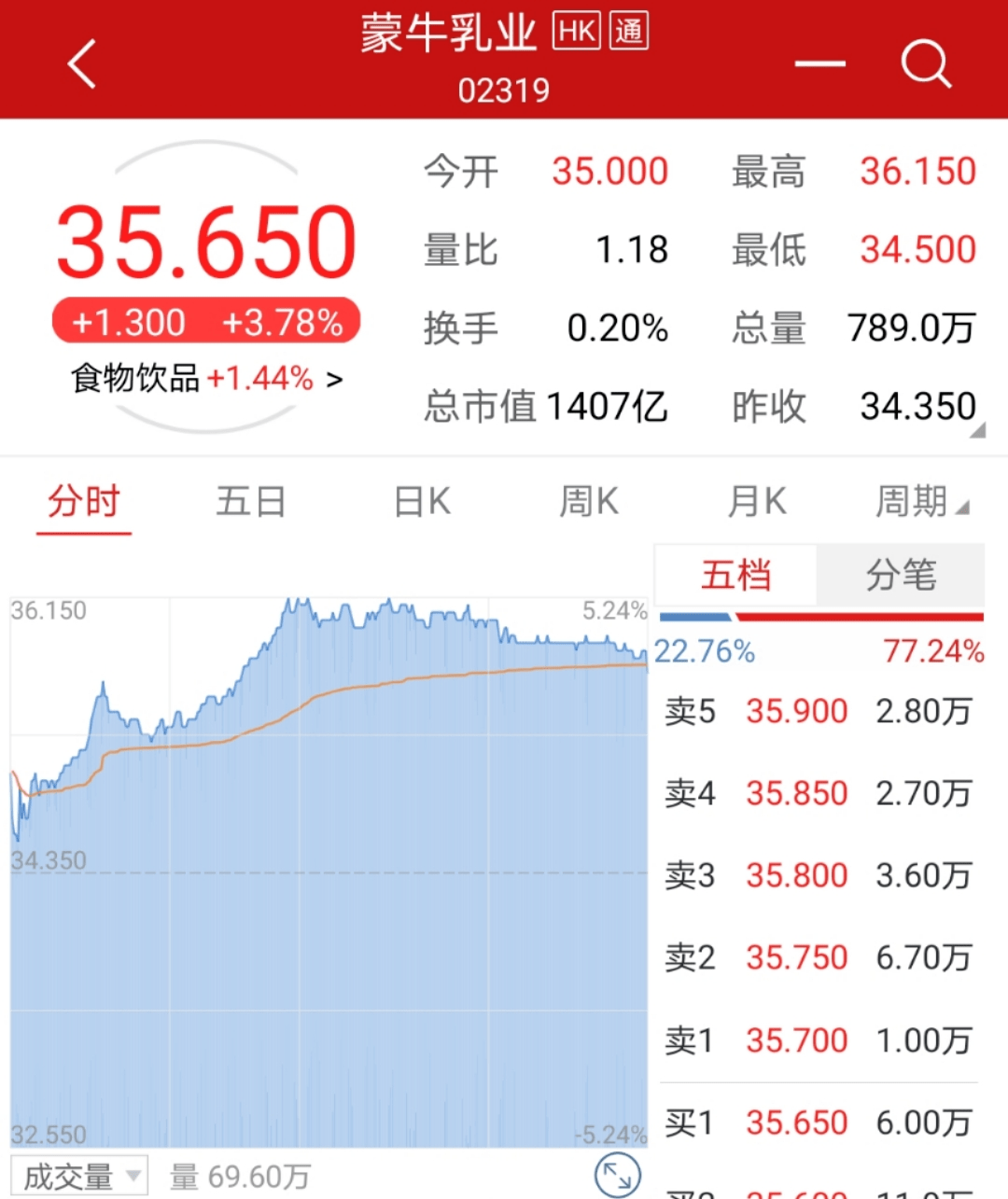The height and width of the screenshot is (1199, 1008).
Task: Open the stock search
Action: 926,63
